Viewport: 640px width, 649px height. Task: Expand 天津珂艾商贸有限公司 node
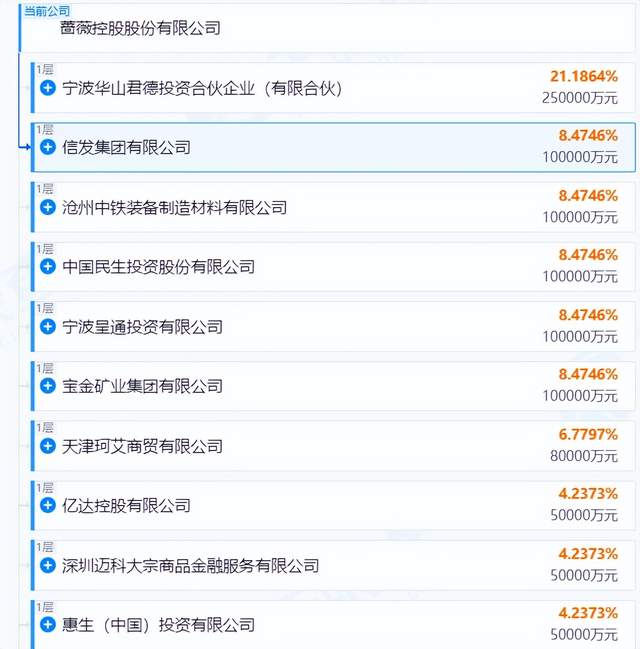click(47, 445)
